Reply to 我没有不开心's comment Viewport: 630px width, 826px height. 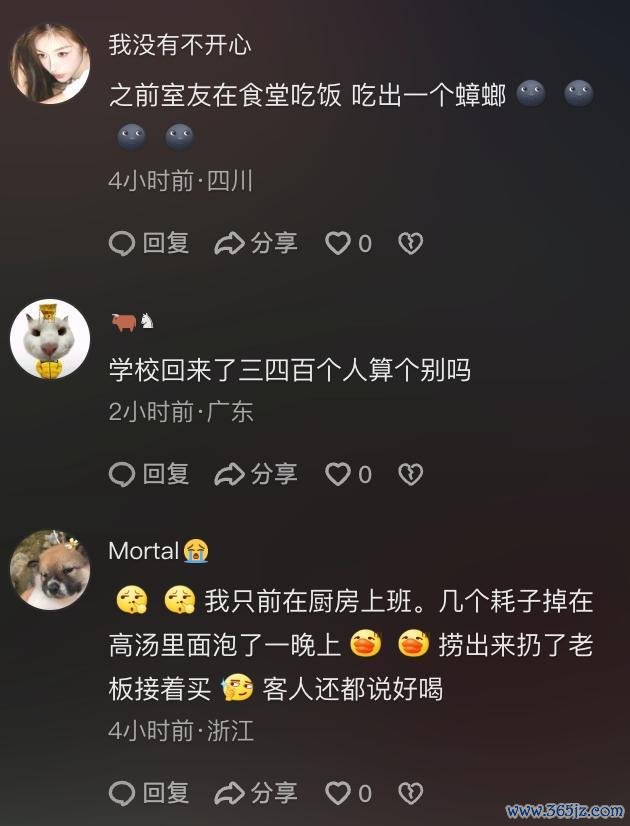point(149,243)
